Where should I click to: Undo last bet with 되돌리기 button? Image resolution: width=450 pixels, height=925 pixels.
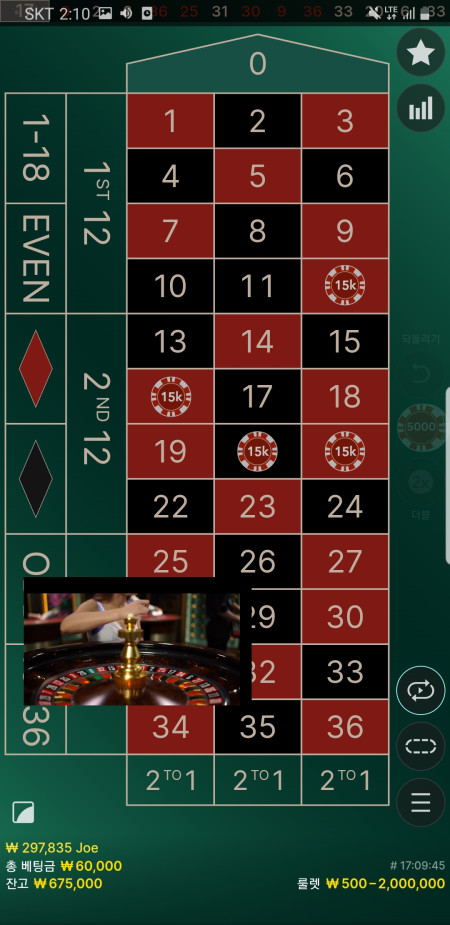pyautogui.click(x=421, y=374)
